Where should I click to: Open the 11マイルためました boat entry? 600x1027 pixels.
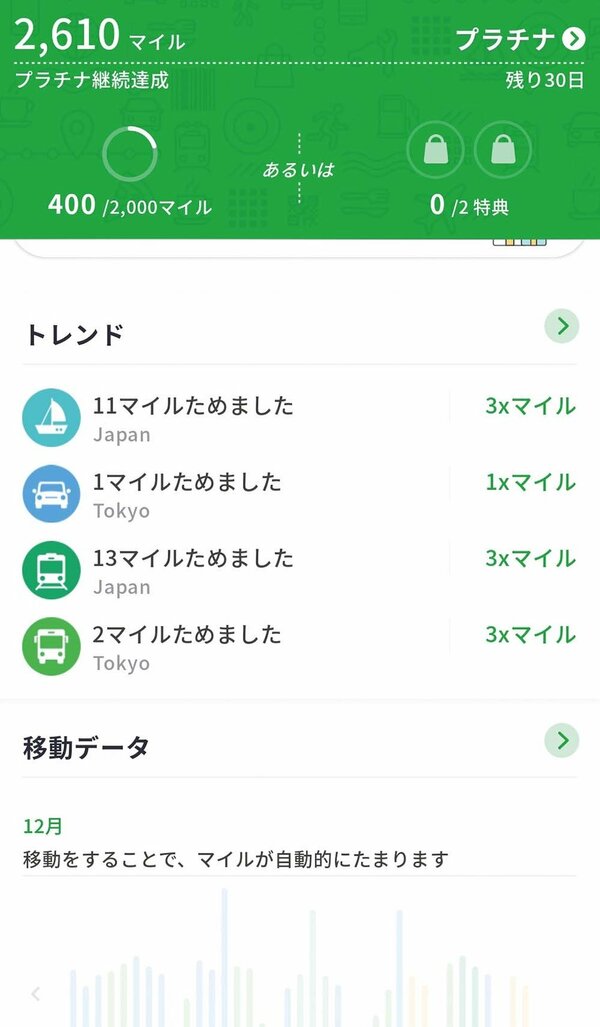click(x=300, y=418)
